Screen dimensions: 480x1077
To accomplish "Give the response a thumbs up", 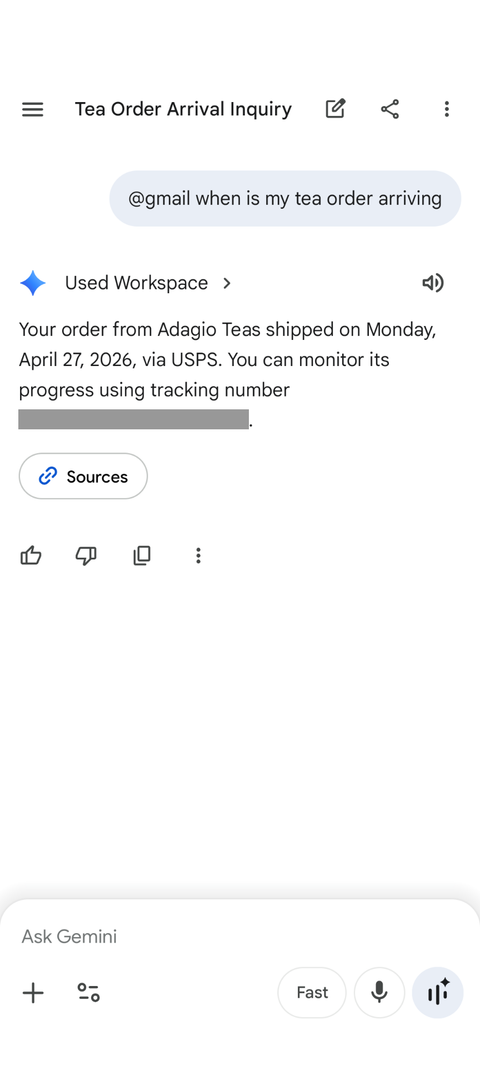I will [x=31, y=555].
